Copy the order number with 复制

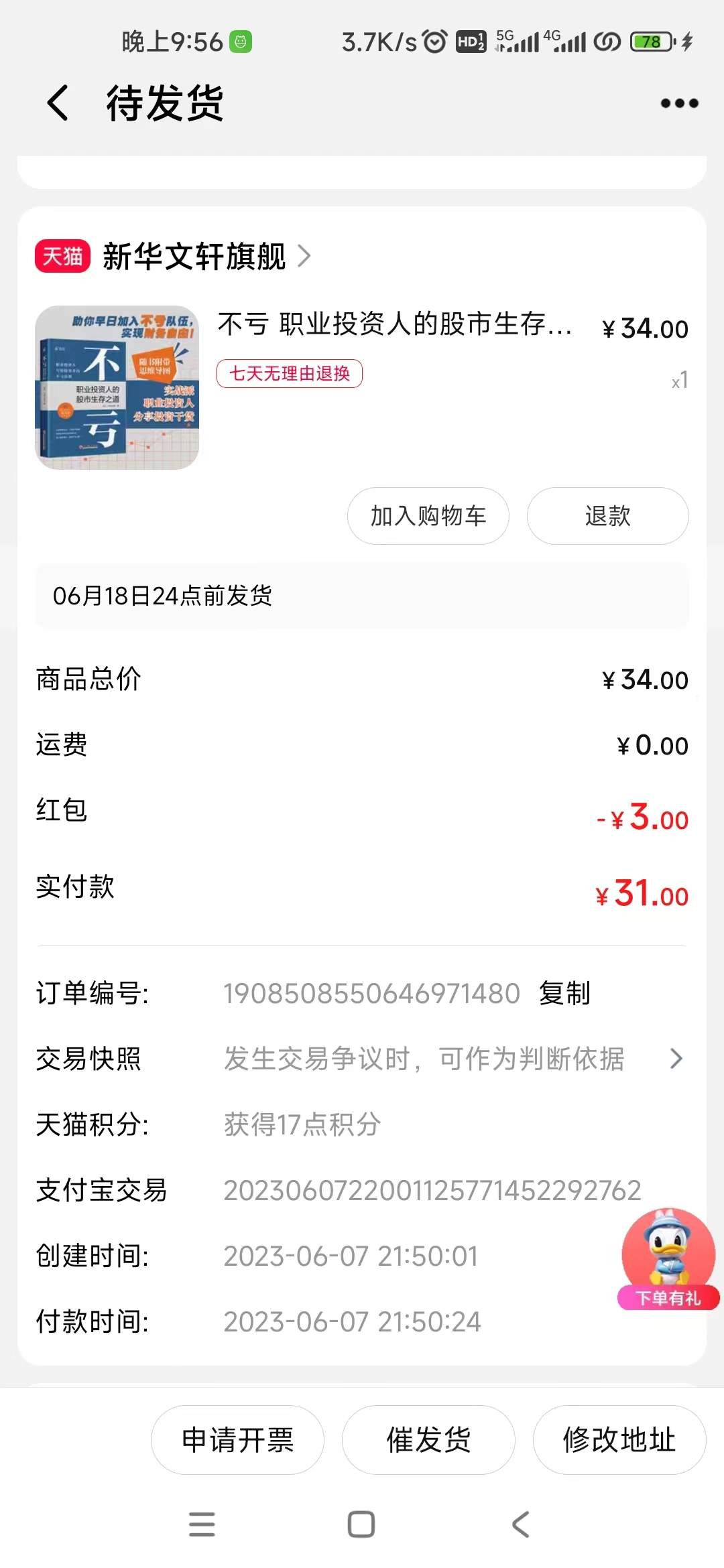point(564,993)
